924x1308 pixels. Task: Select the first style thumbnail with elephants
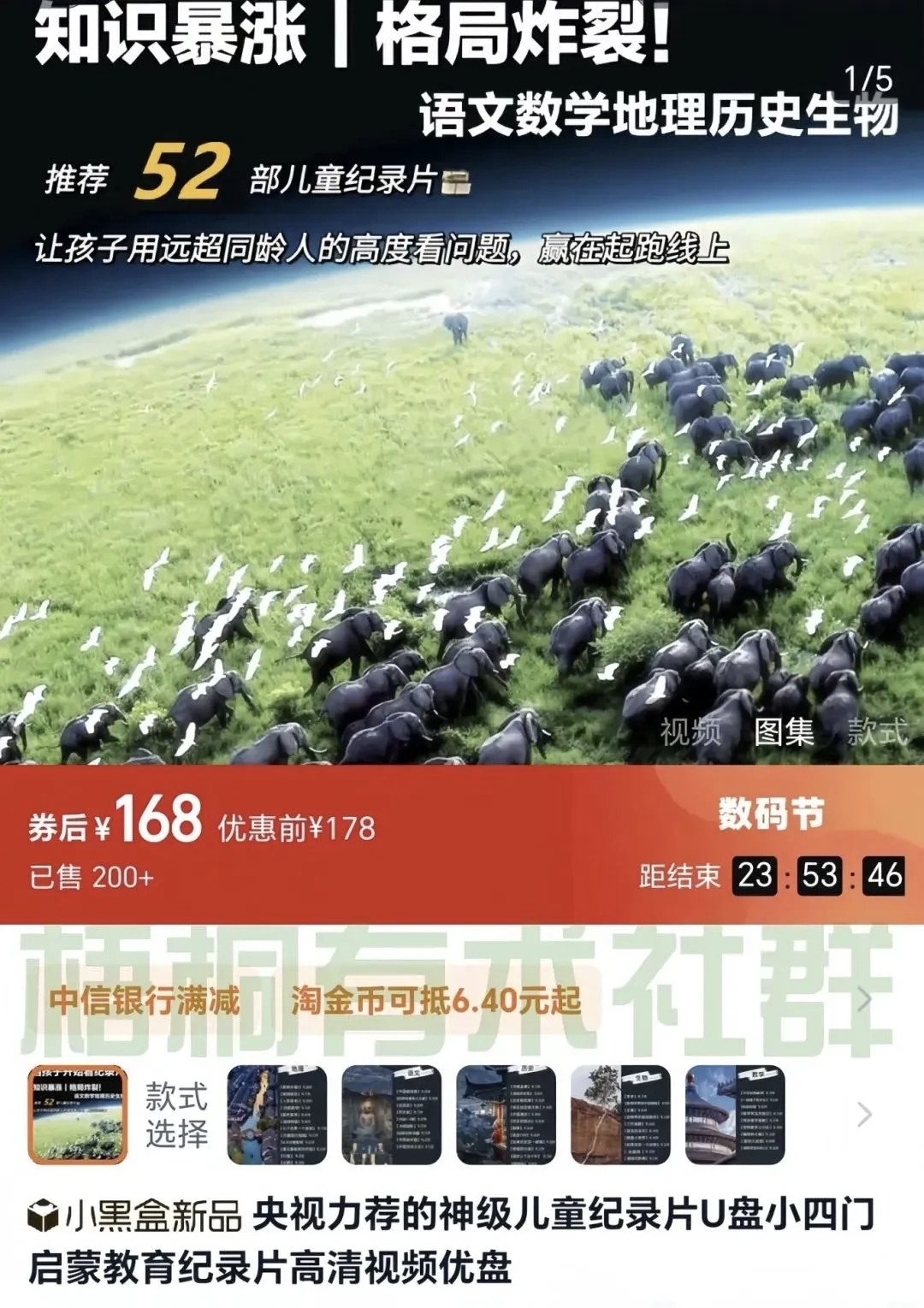[78, 1115]
